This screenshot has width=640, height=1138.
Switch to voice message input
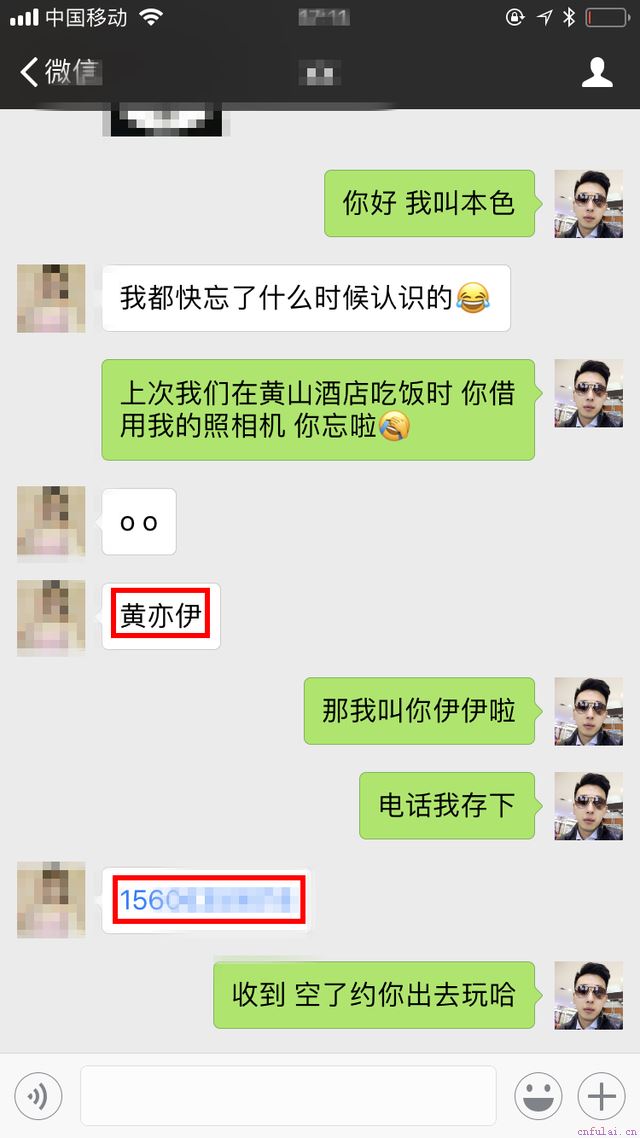coord(38,1097)
